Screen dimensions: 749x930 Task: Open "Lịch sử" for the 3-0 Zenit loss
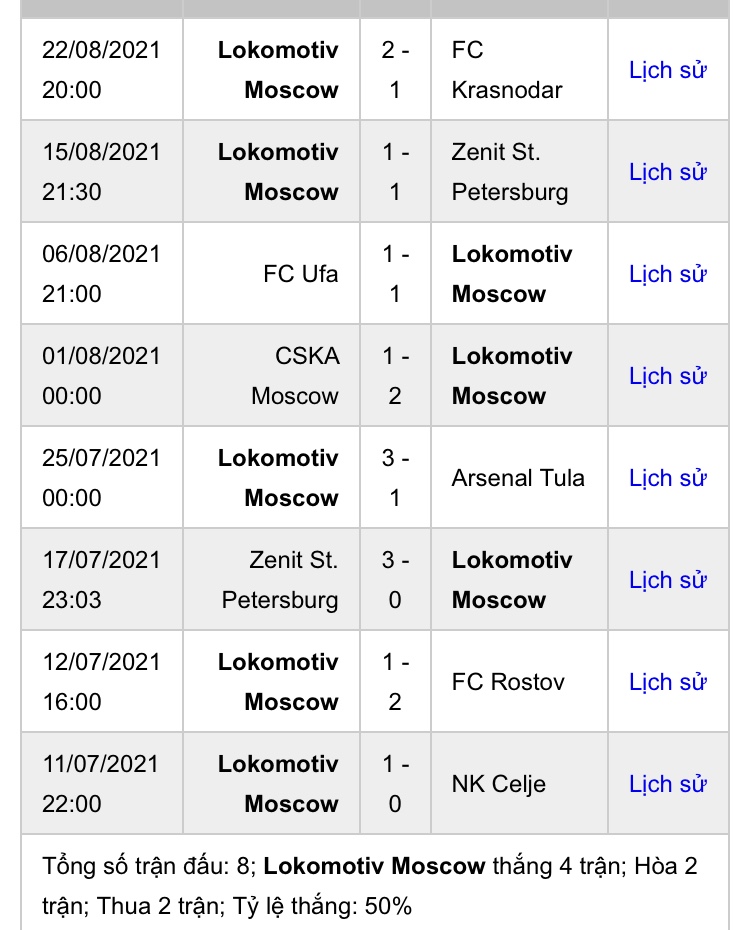pyautogui.click(x=667, y=580)
